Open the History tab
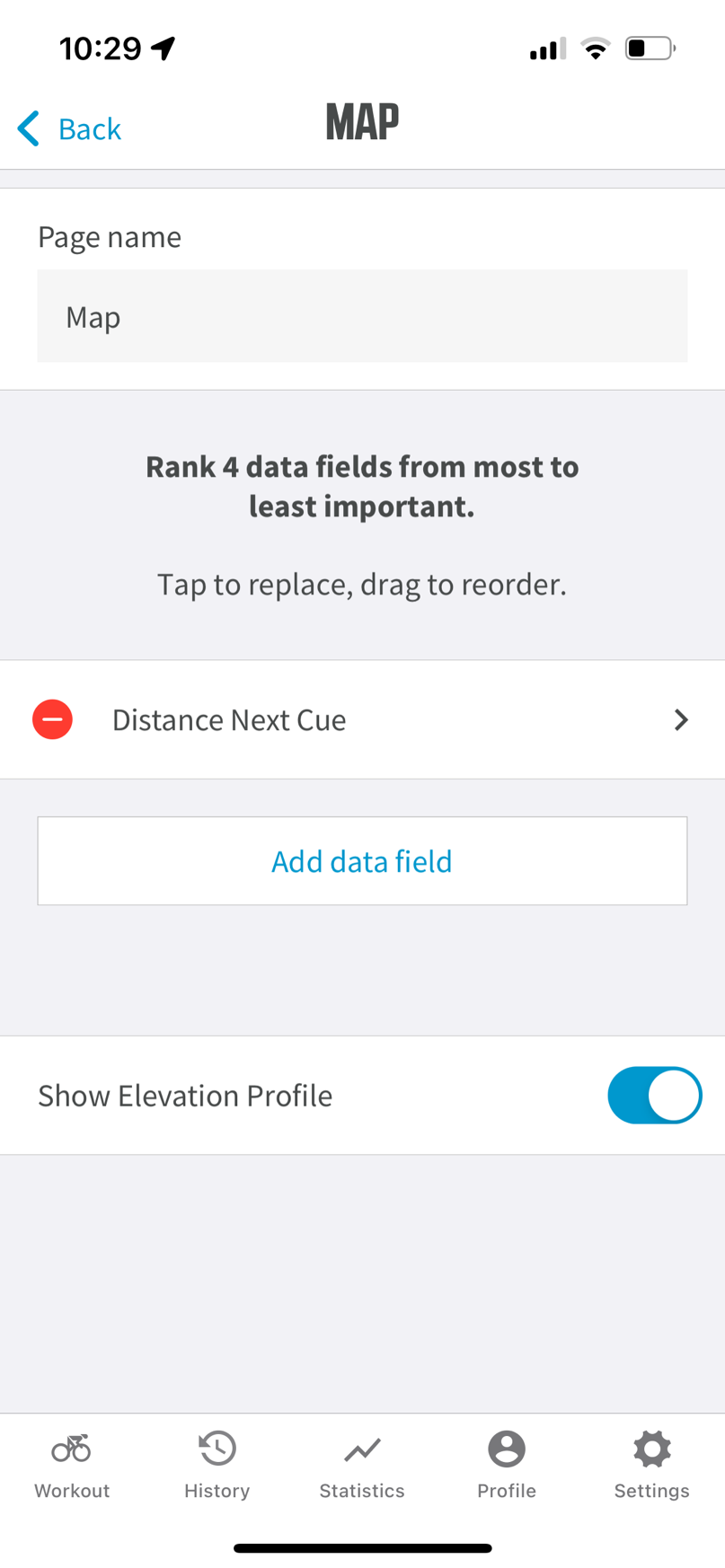725x1568 pixels. click(217, 1466)
